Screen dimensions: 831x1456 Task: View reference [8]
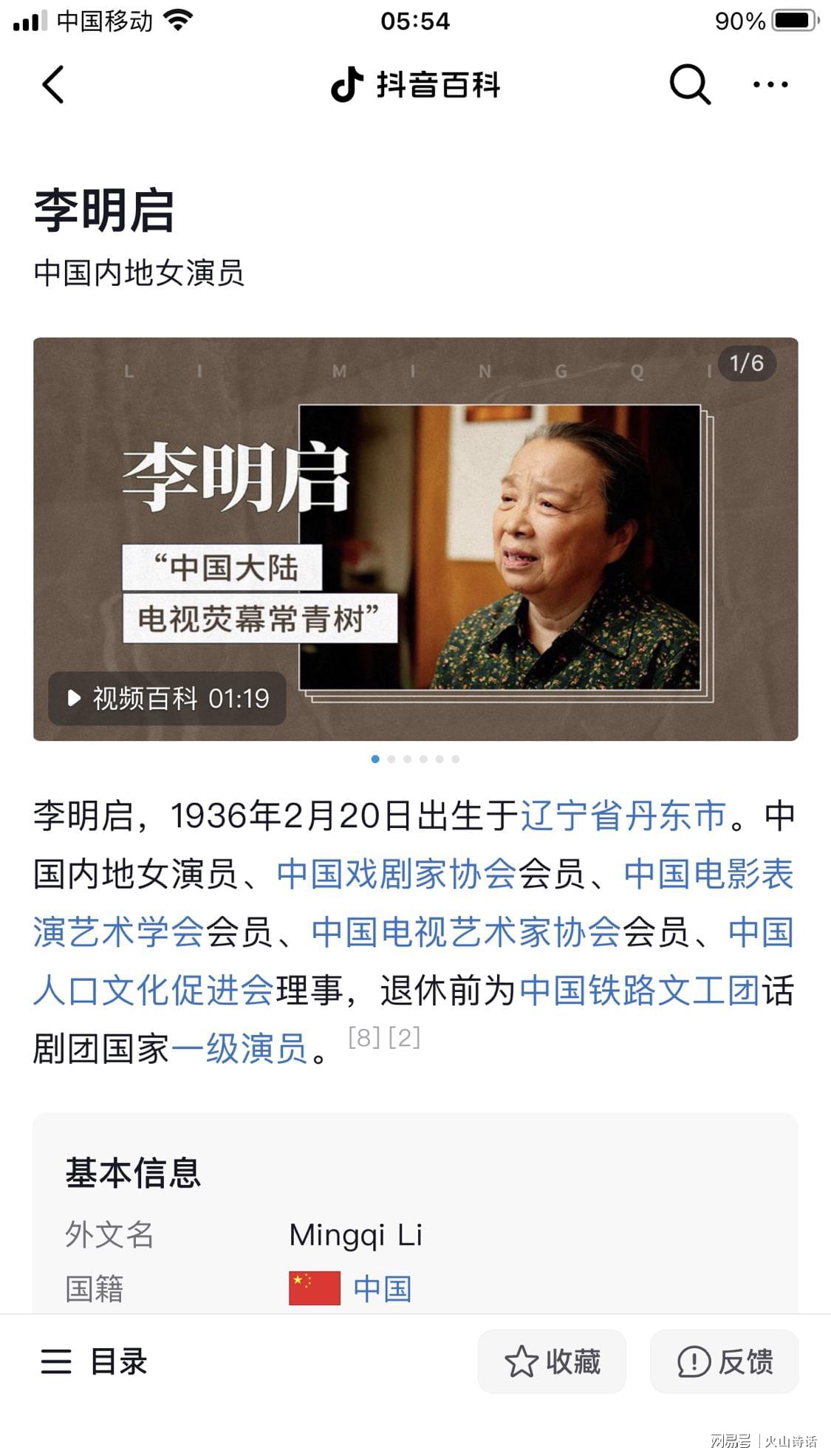coord(364,1038)
